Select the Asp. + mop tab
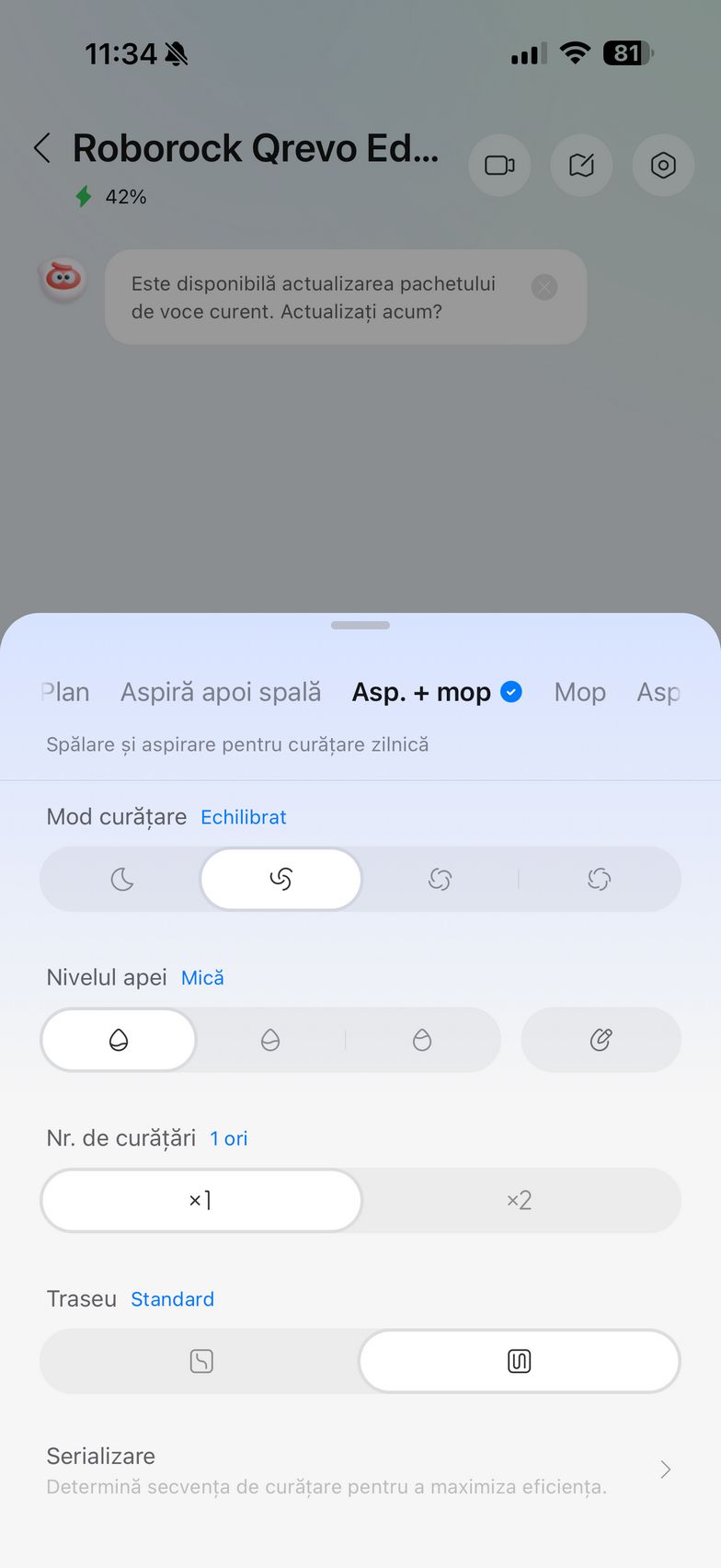Image resolution: width=721 pixels, height=1568 pixels. pyautogui.click(x=422, y=692)
